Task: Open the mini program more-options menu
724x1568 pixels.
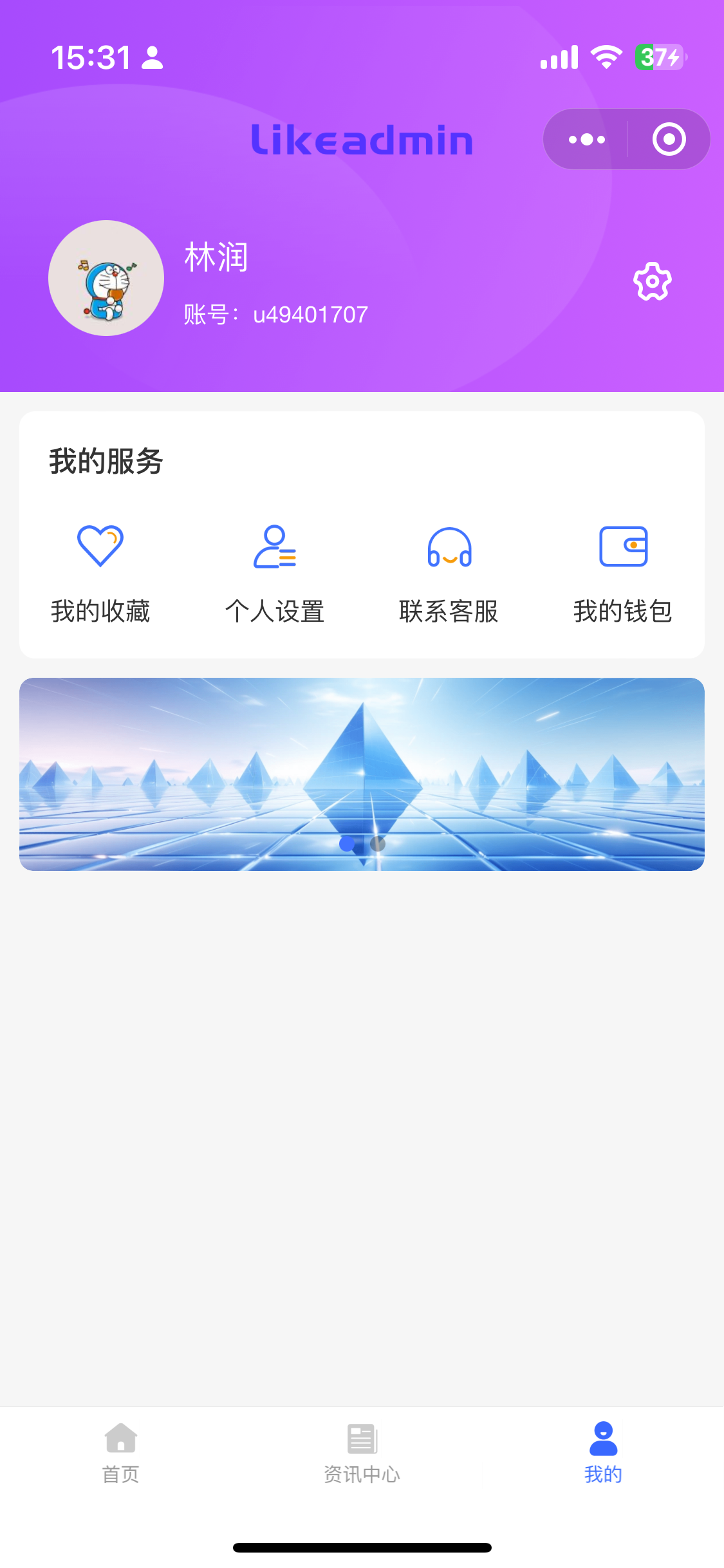Action: (x=586, y=140)
